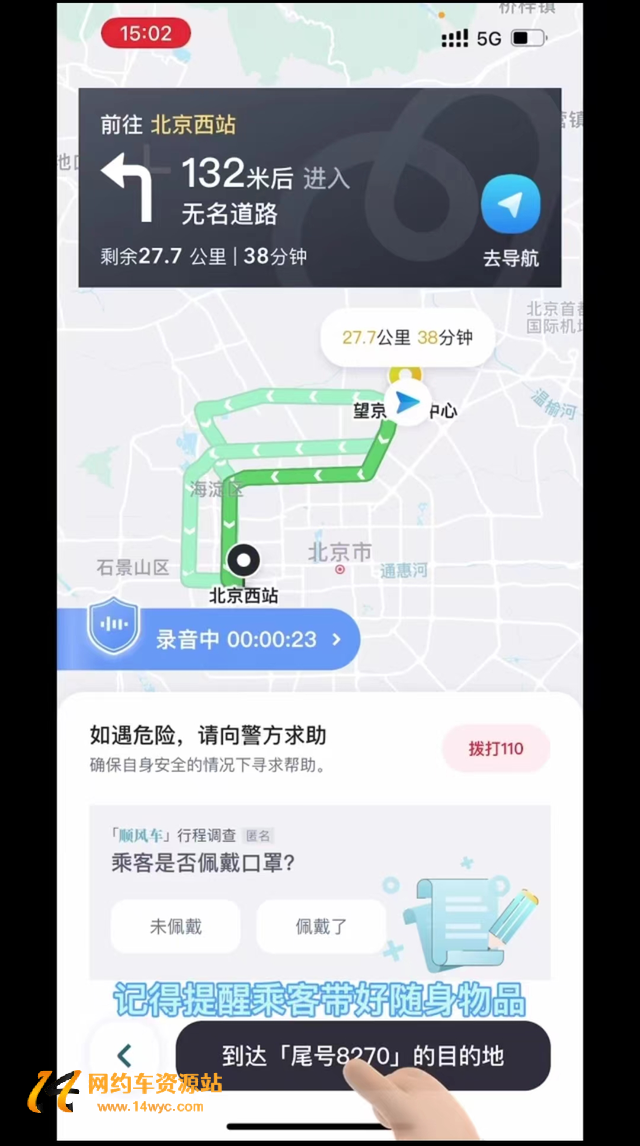Select 佩戴了 for mask survey
Image resolution: width=640 pixels, height=1146 pixels.
point(321,926)
